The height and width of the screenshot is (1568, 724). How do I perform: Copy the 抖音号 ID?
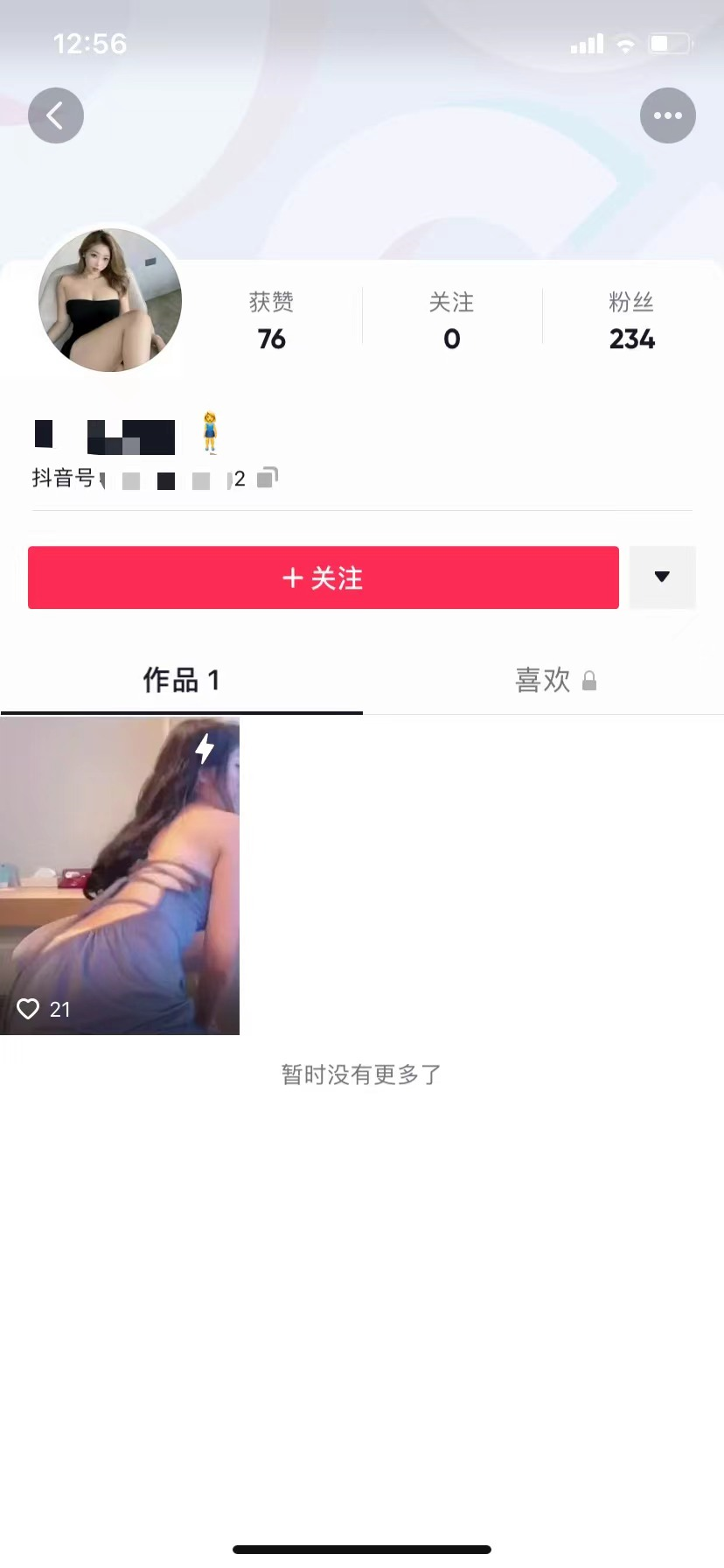click(x=268, y=478)
